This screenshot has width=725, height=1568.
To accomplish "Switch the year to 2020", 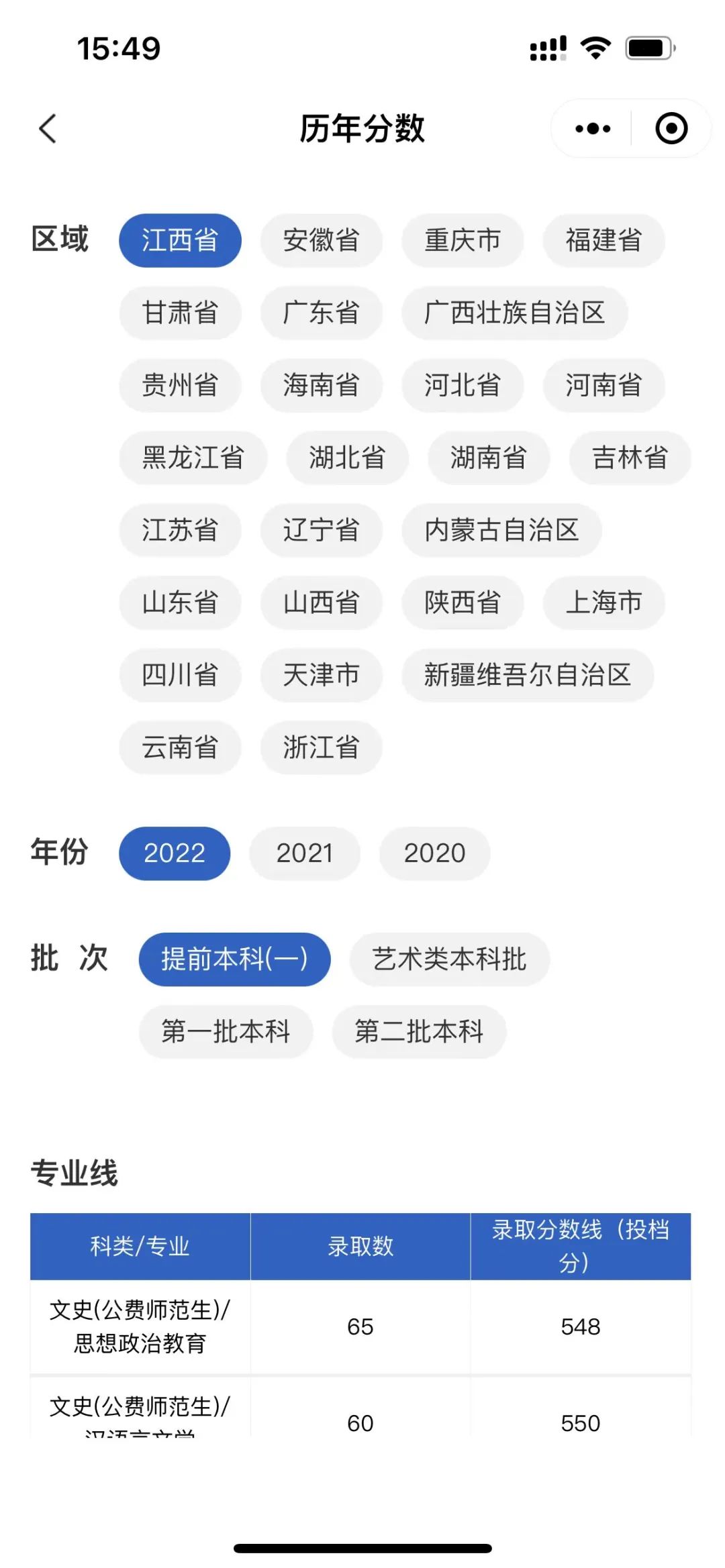I will pyautogui.click(x=435, y=853).
